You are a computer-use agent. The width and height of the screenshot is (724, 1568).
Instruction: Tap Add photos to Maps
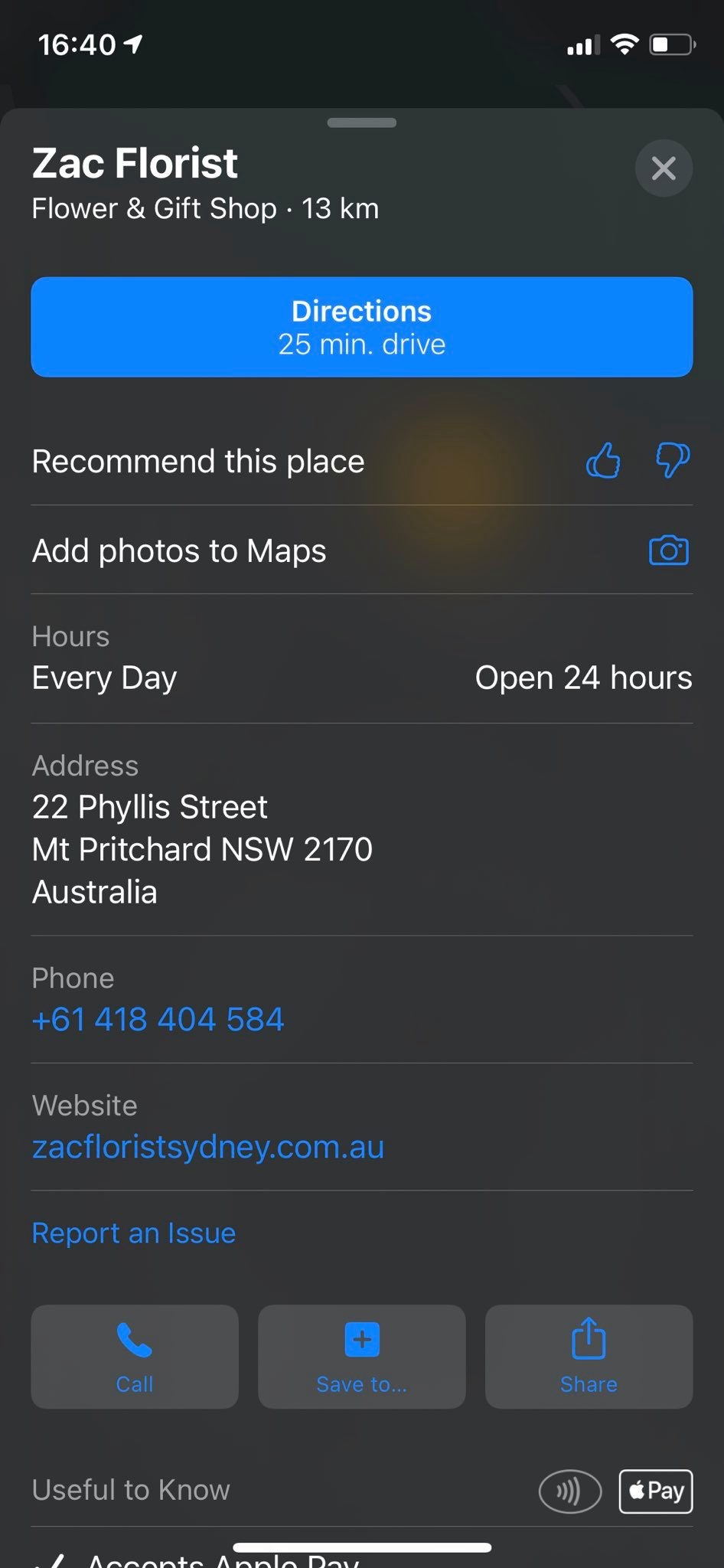[x=362, y=550]
